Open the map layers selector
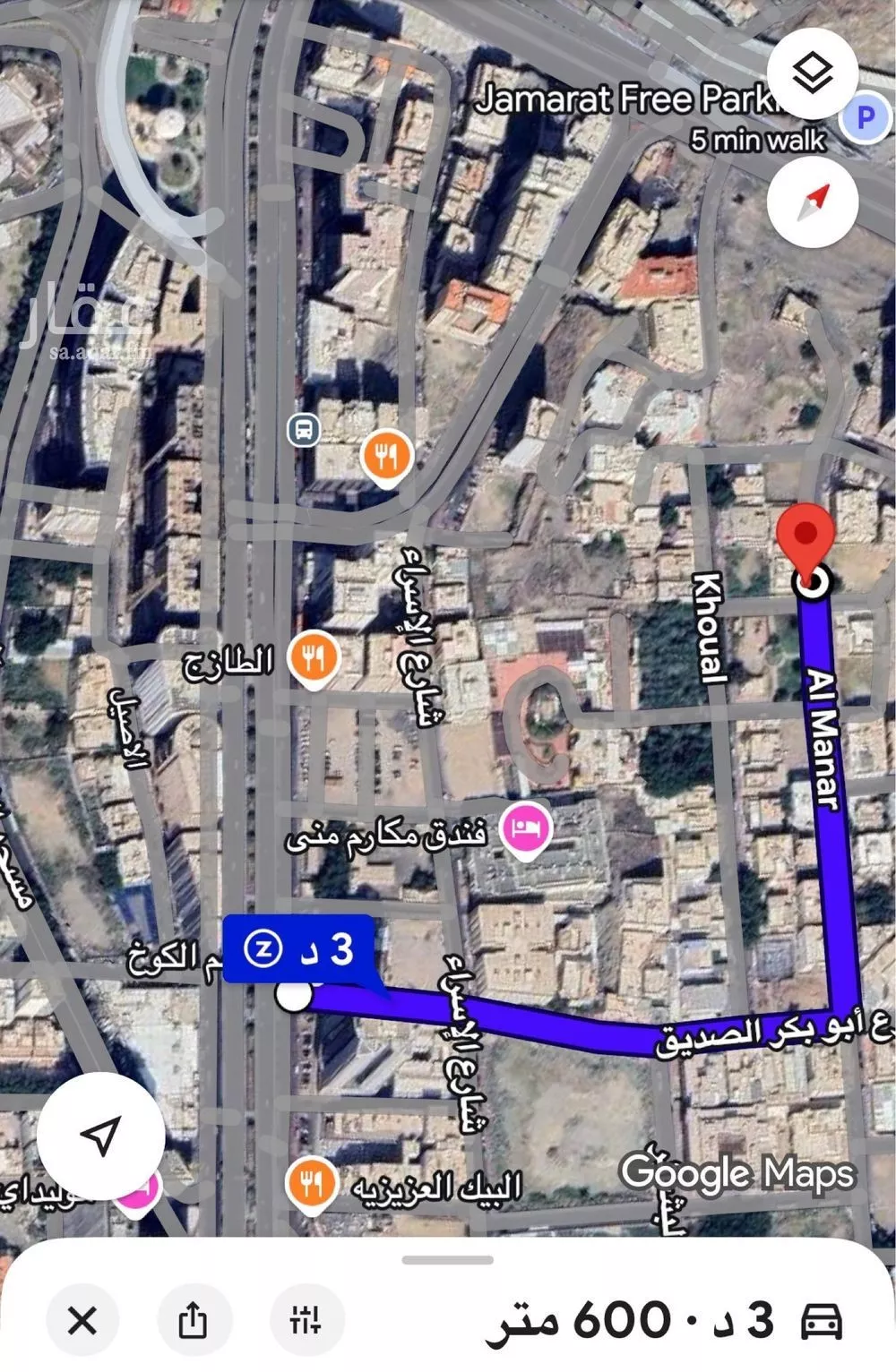The height and width of the screenshot is (1372, 896). [x=813, y=73]
